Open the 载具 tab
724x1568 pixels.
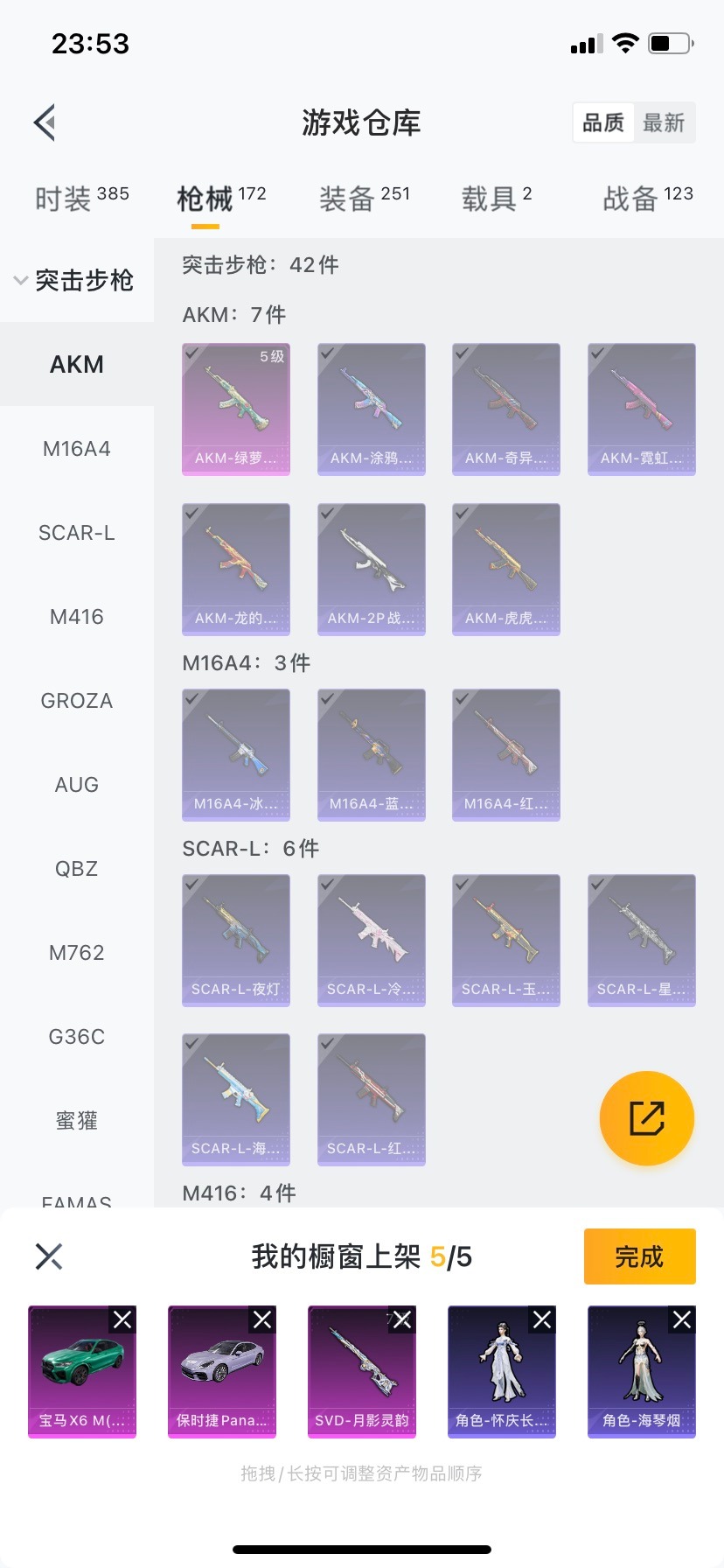[x=496, y=198]
